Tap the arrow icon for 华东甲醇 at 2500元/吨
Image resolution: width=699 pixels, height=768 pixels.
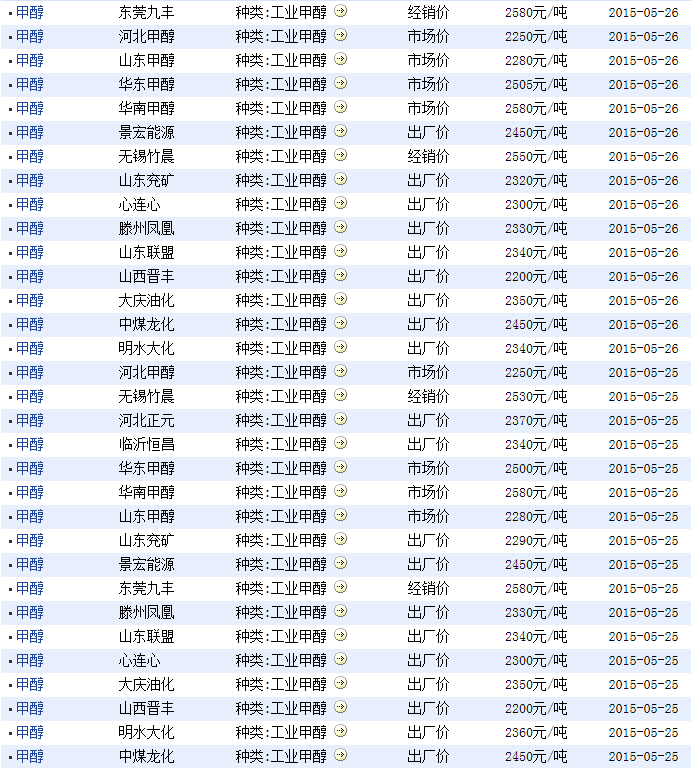(x=340, y=467)
